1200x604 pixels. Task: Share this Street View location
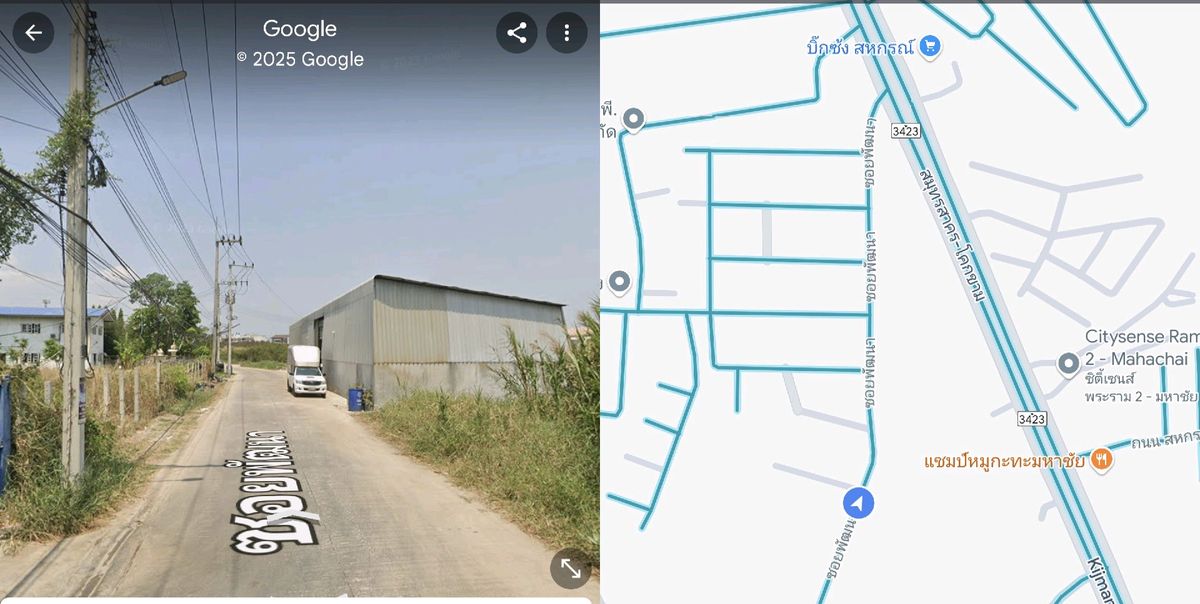click(x=516, y=33)
